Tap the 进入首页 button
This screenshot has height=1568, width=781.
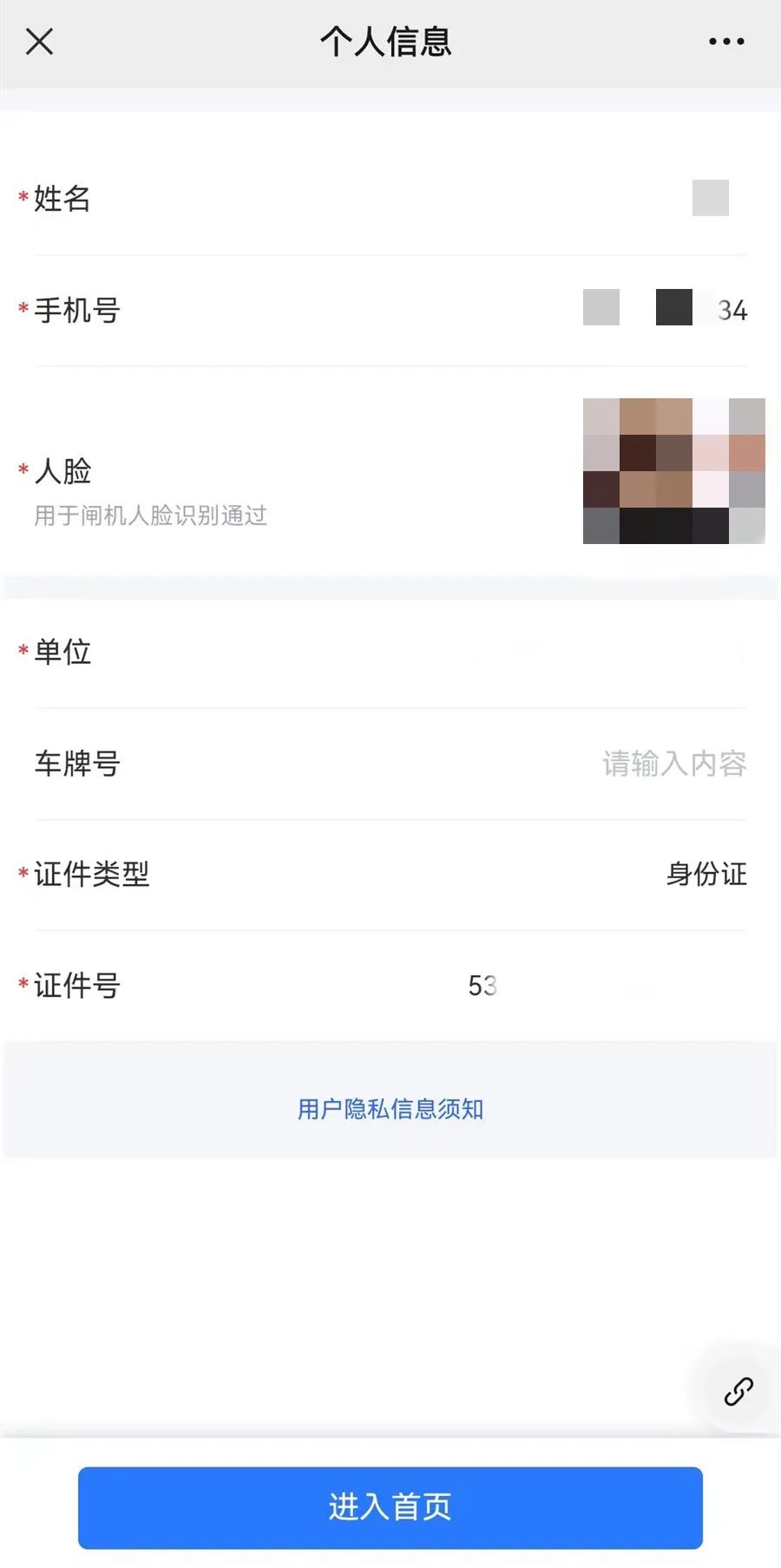tap(390, 1507)
